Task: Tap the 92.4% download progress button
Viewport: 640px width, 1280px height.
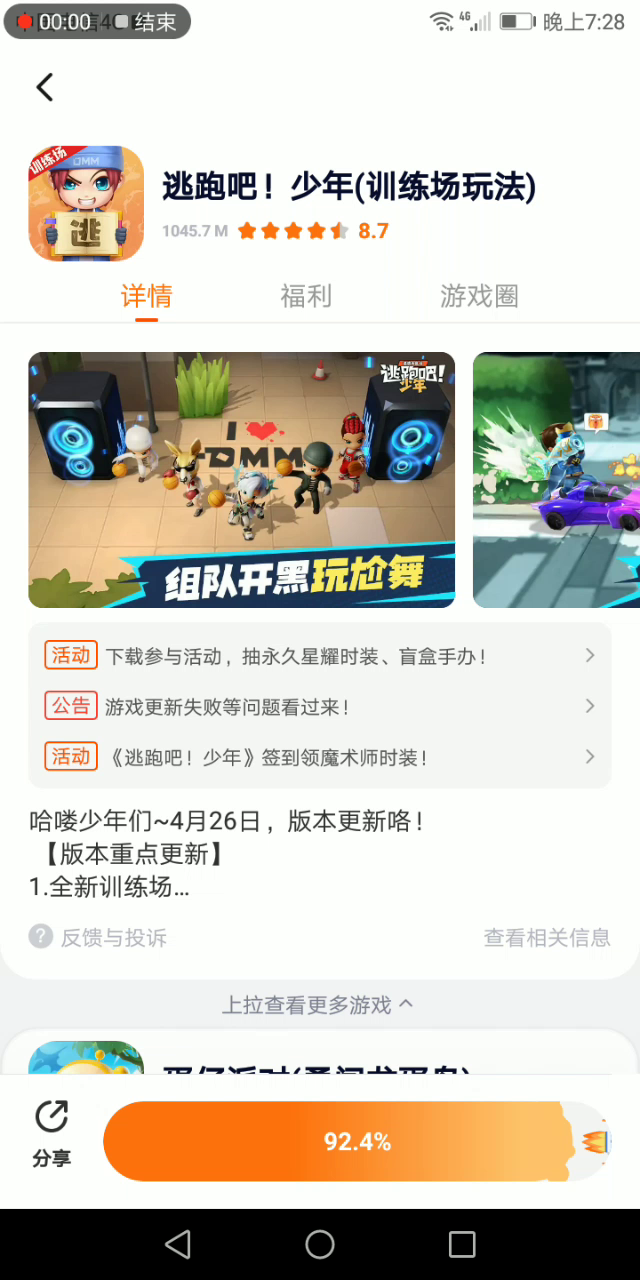Action: [x=357, y=1141]
